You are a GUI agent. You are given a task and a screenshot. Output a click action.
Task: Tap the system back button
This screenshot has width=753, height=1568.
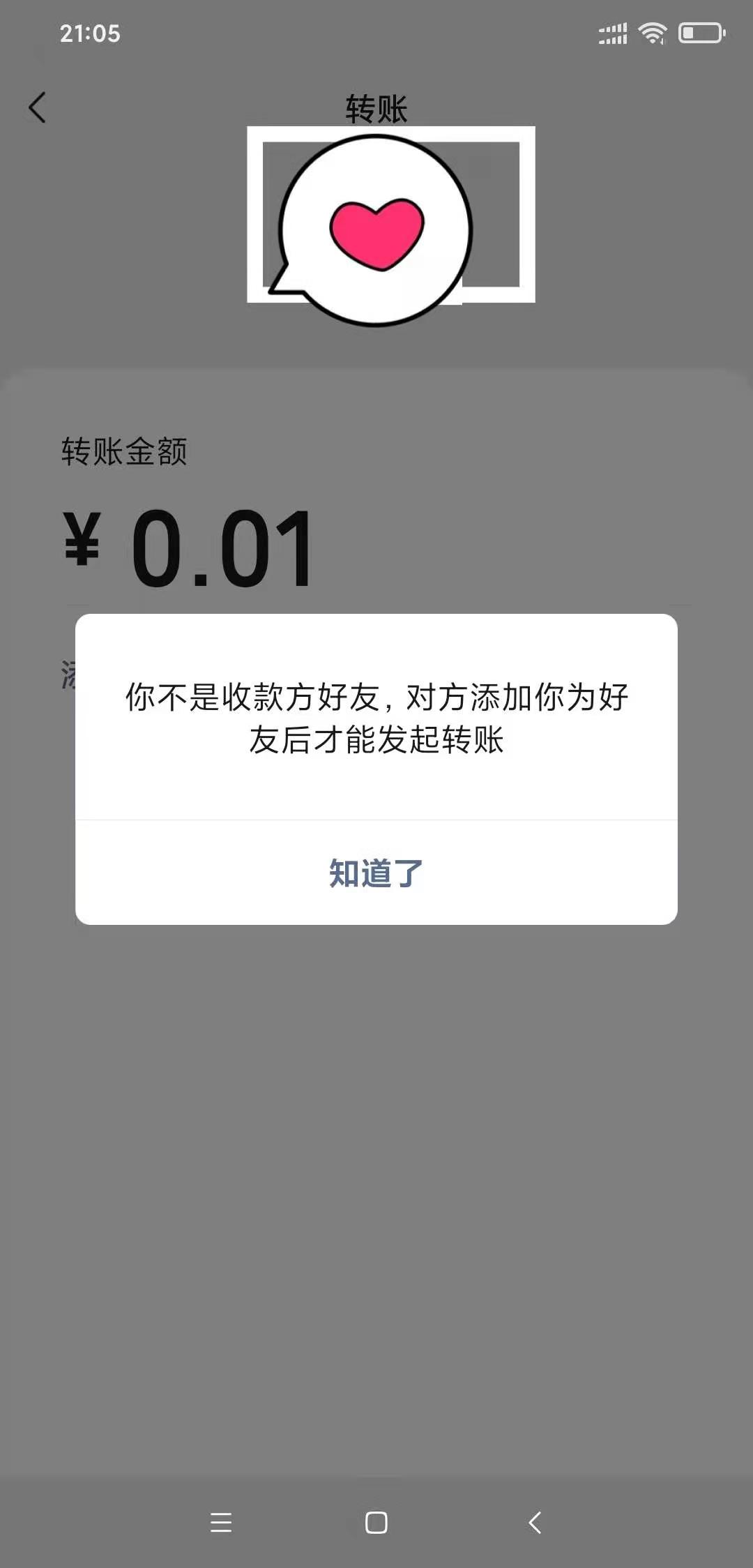535,1522
